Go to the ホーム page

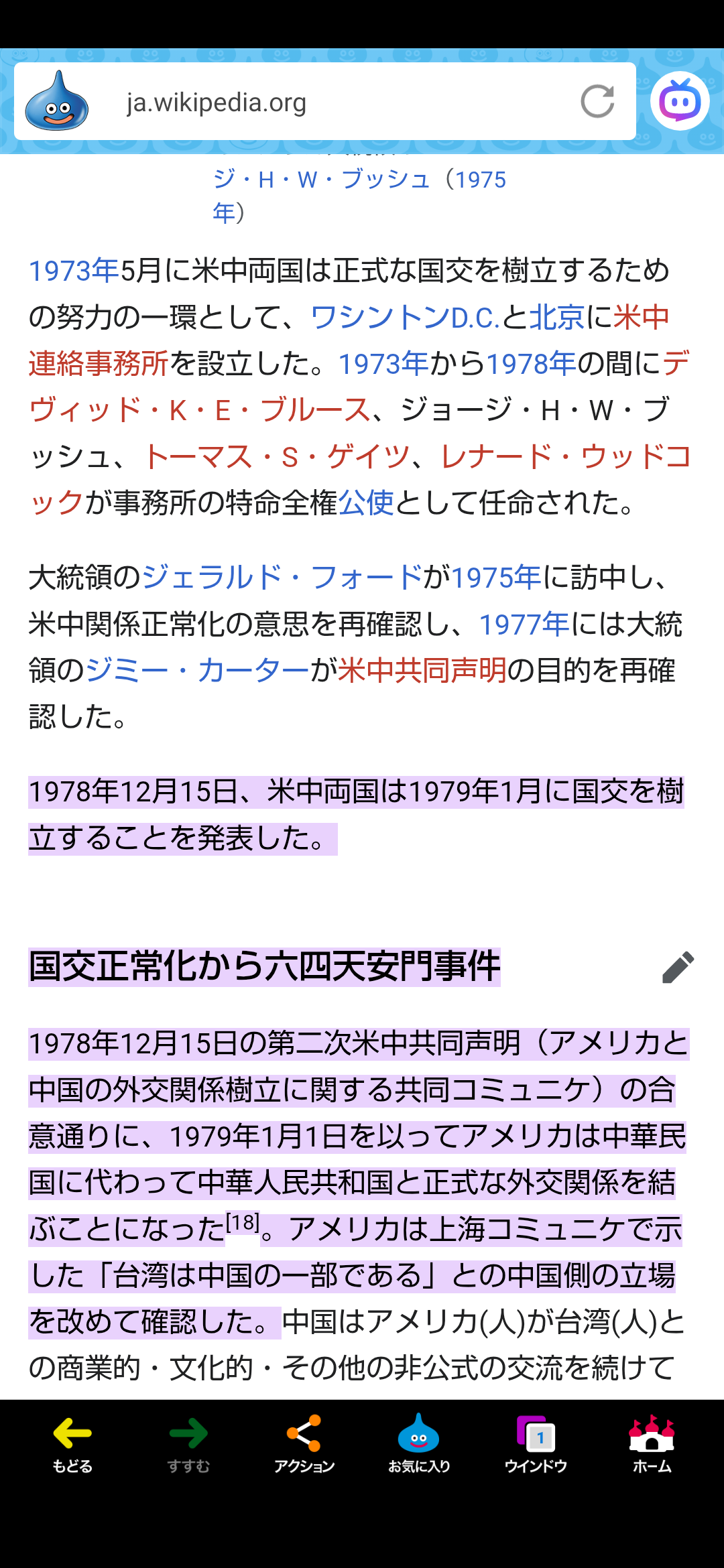[652, 1444]
